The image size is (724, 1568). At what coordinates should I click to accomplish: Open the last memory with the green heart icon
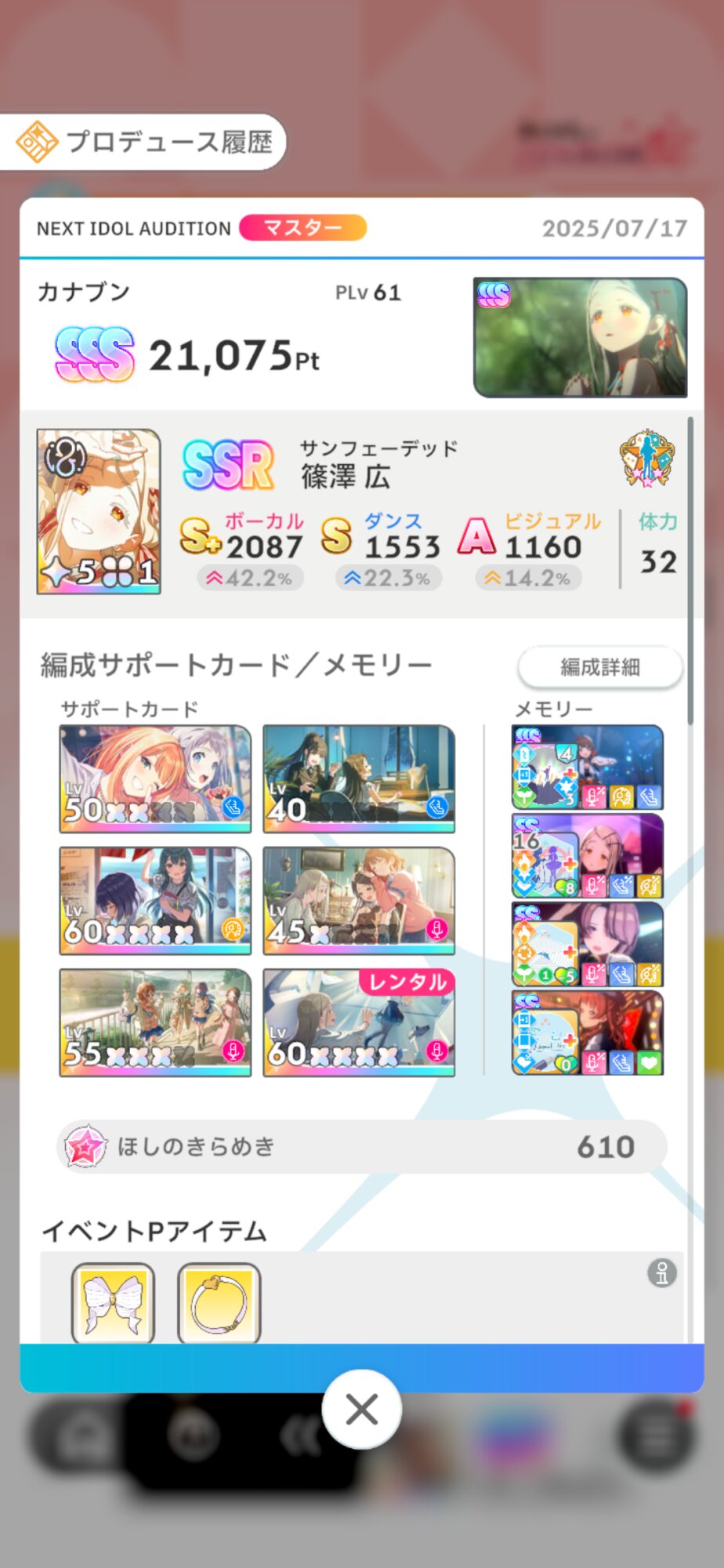tap(588, 1033)
